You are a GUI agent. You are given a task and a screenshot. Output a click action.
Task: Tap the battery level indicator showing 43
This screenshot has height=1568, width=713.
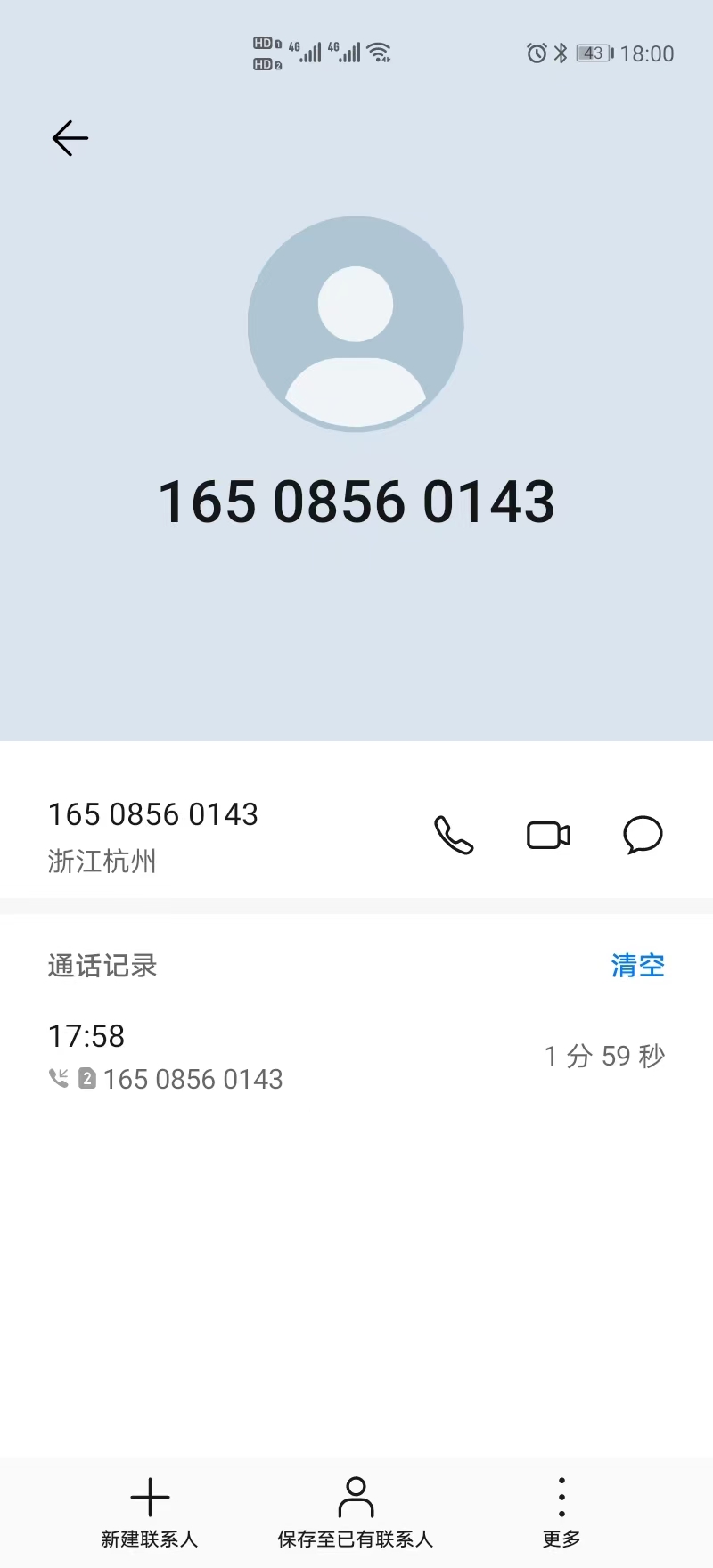(592, 53)
